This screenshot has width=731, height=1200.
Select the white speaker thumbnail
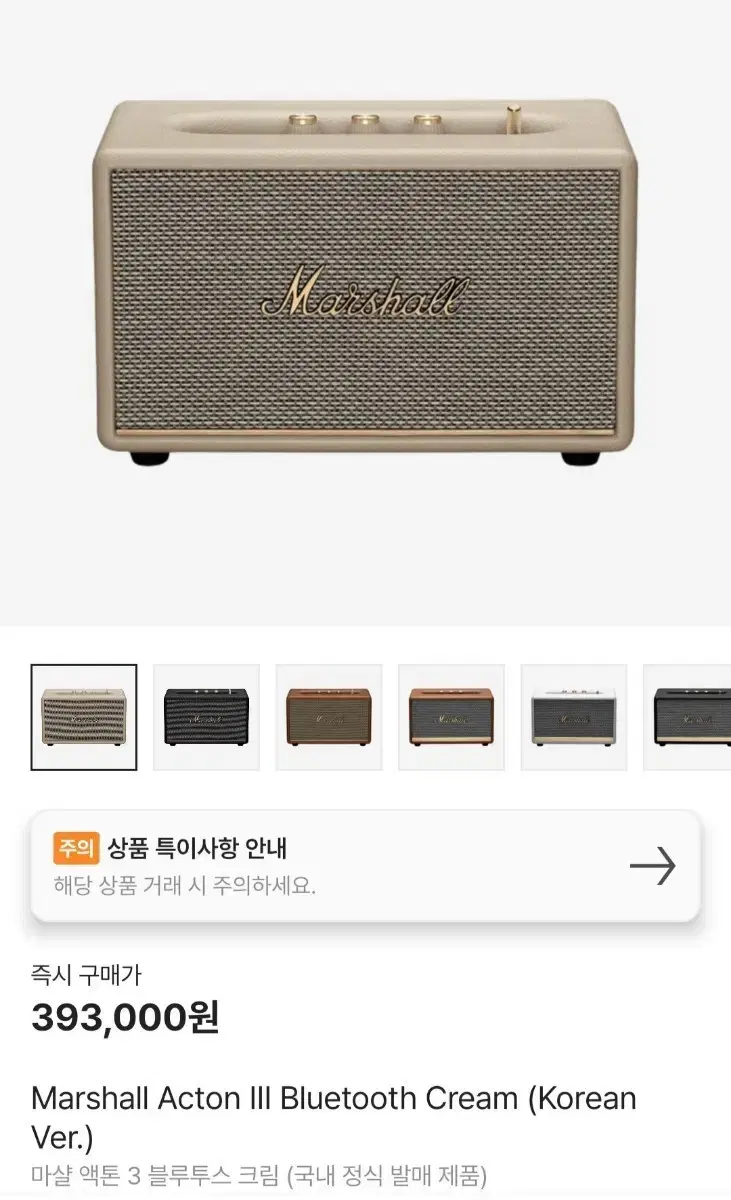tap(573, 717)
